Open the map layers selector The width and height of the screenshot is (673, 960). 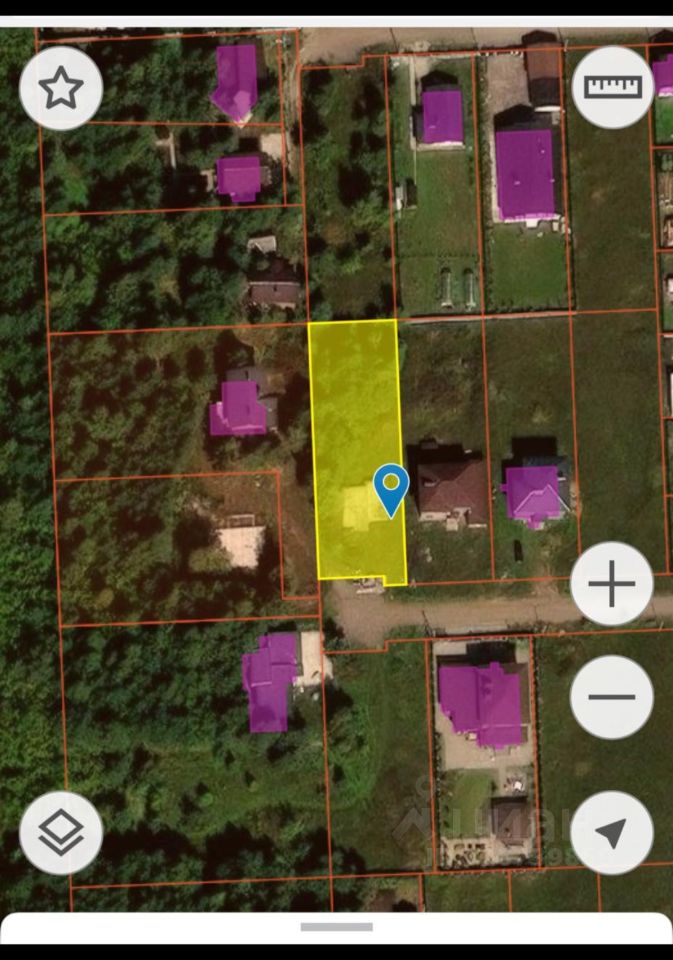61,832
